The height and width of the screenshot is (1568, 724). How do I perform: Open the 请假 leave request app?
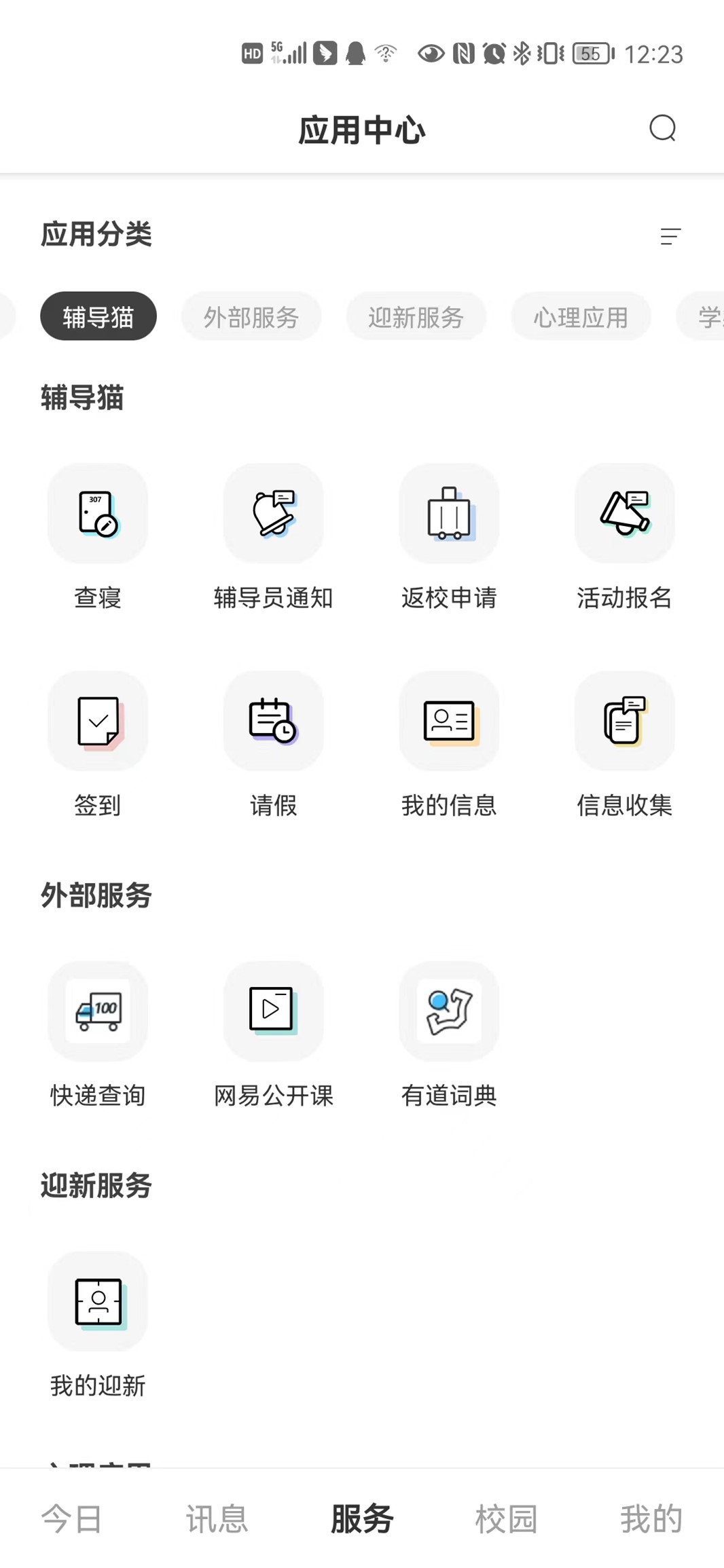273,722
